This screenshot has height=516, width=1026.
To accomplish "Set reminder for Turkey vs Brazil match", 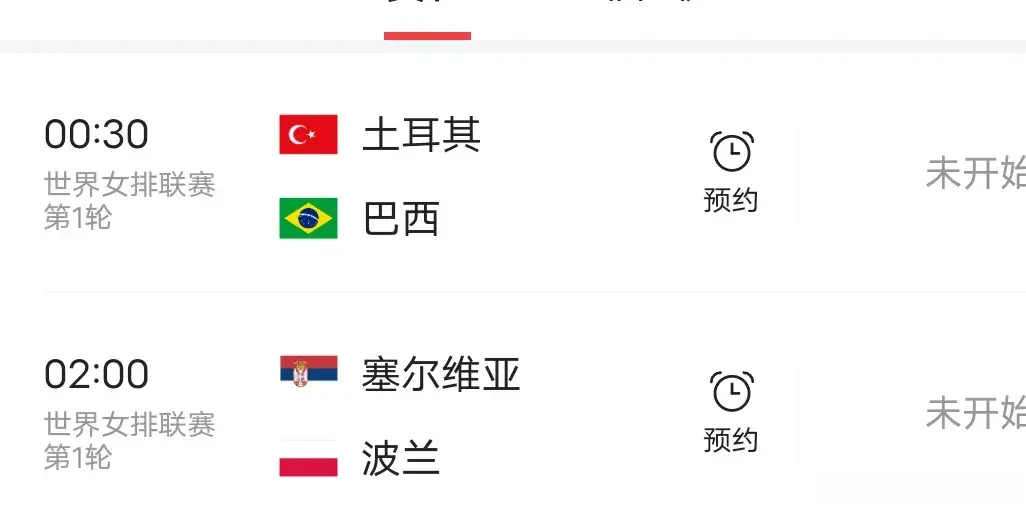I will pos(731,171).
